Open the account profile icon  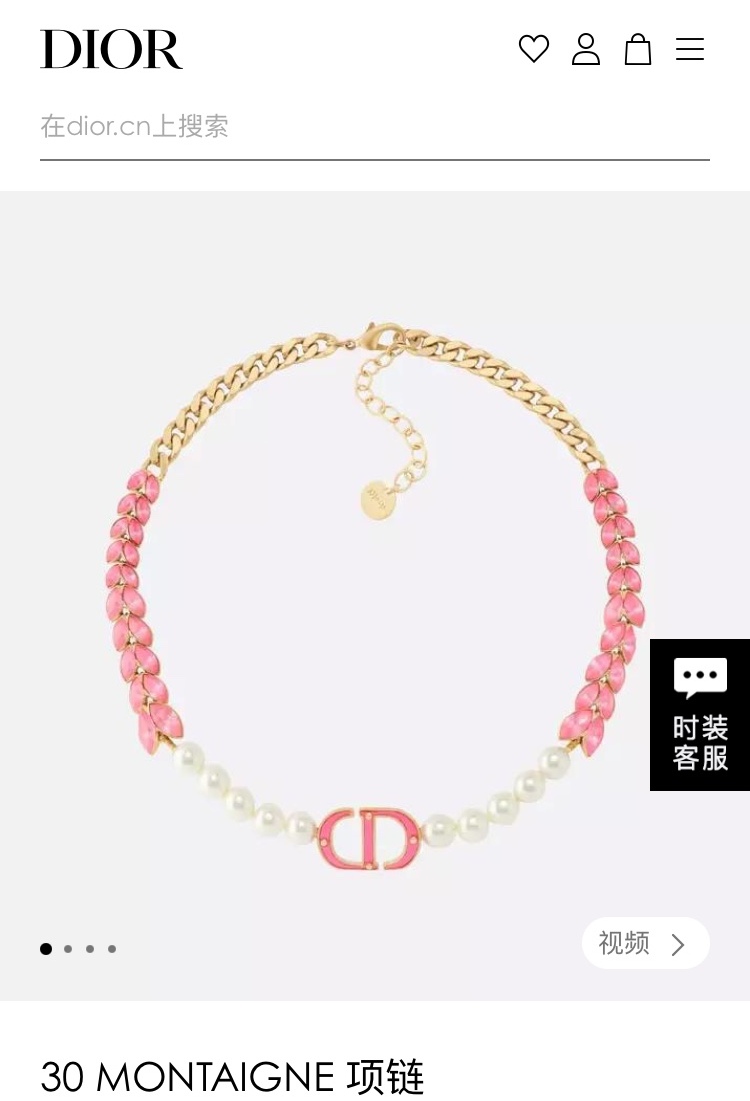tap(586, 49)
